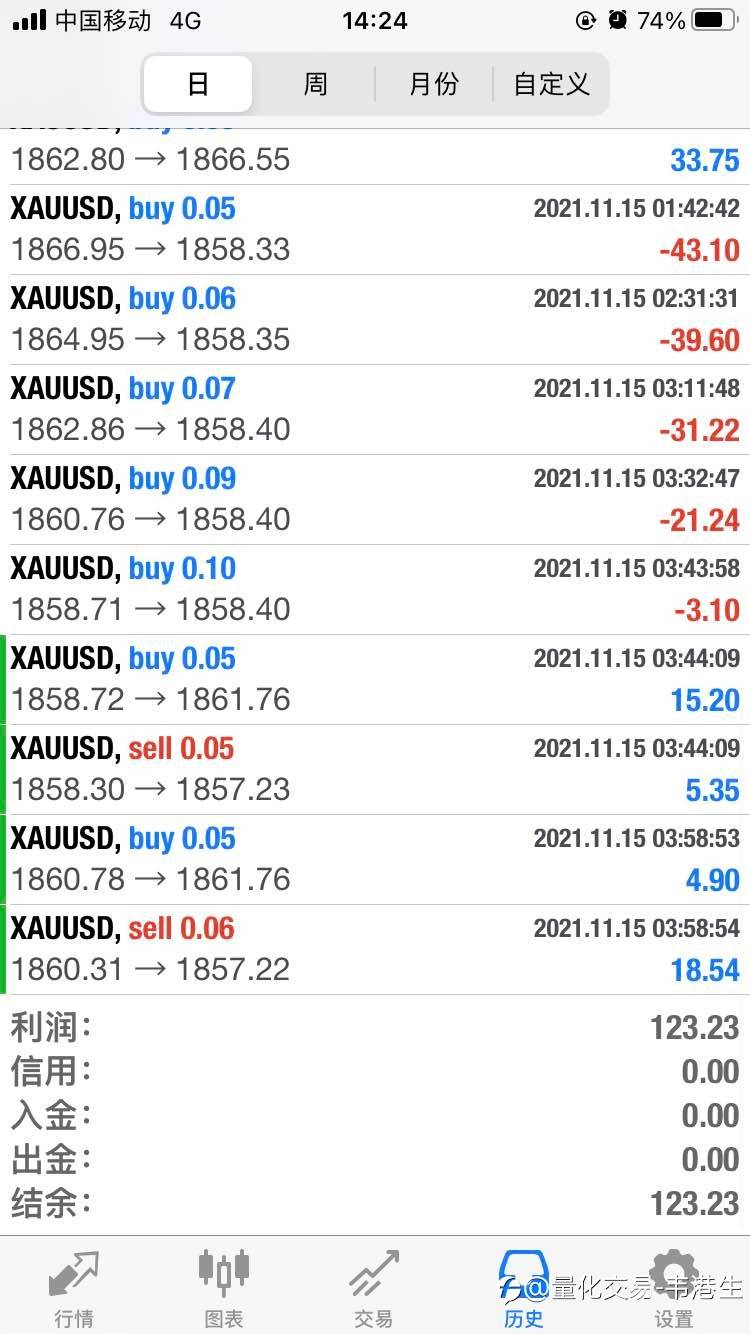The height and width of the screenshot is (1334, 750).
Task: Open the buy 0.09 trade at 03:32:47
Action: coord(375,500)
